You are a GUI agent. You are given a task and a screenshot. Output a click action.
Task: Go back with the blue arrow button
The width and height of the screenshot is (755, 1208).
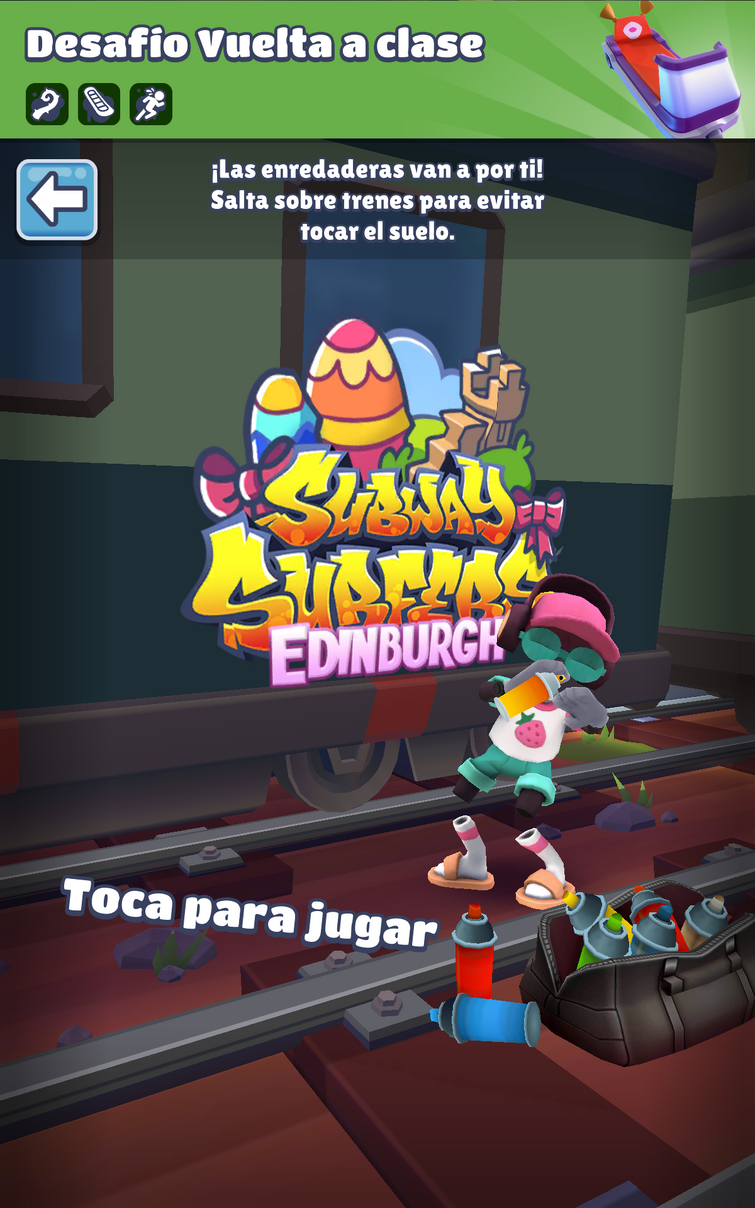click(x=57, y=200)
